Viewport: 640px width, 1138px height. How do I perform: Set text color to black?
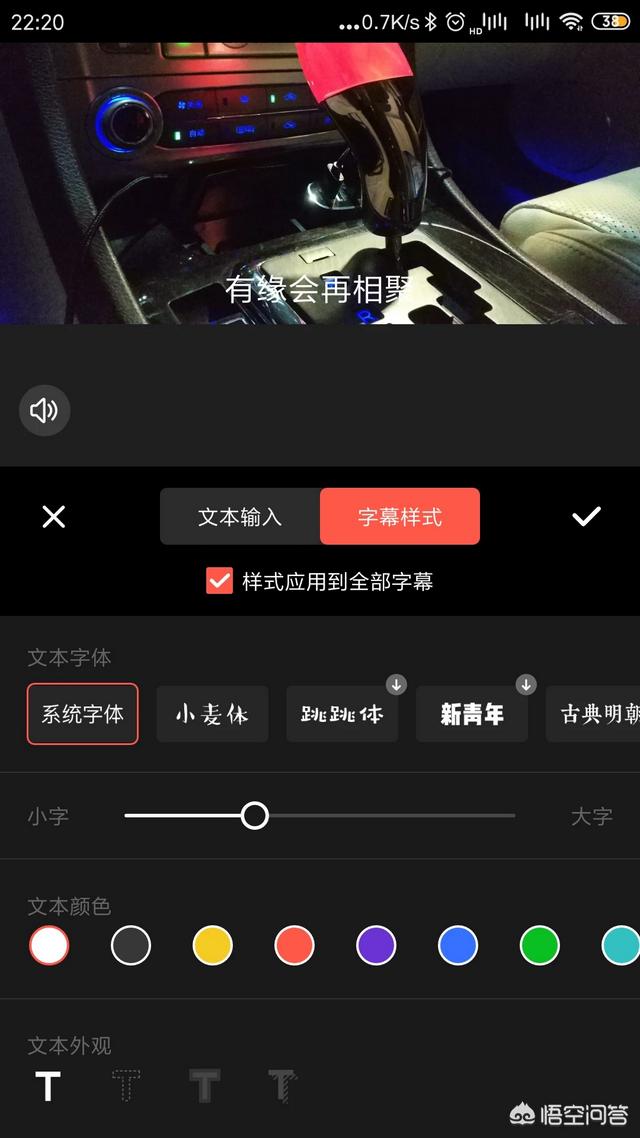tap(131, 945)
